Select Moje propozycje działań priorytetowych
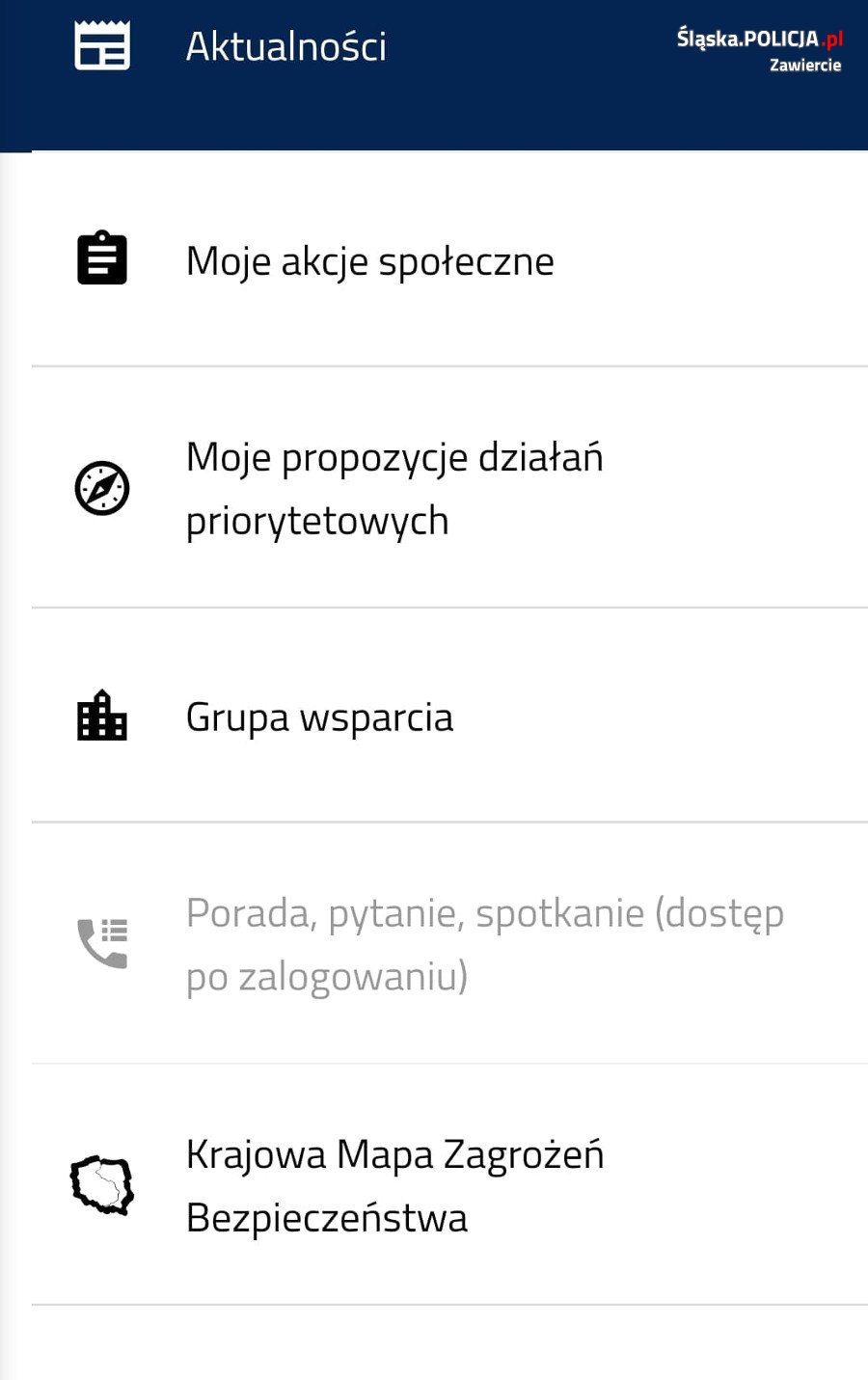Image resolution: width=868 pixels, height=1380 pixels. pos(393,488)
